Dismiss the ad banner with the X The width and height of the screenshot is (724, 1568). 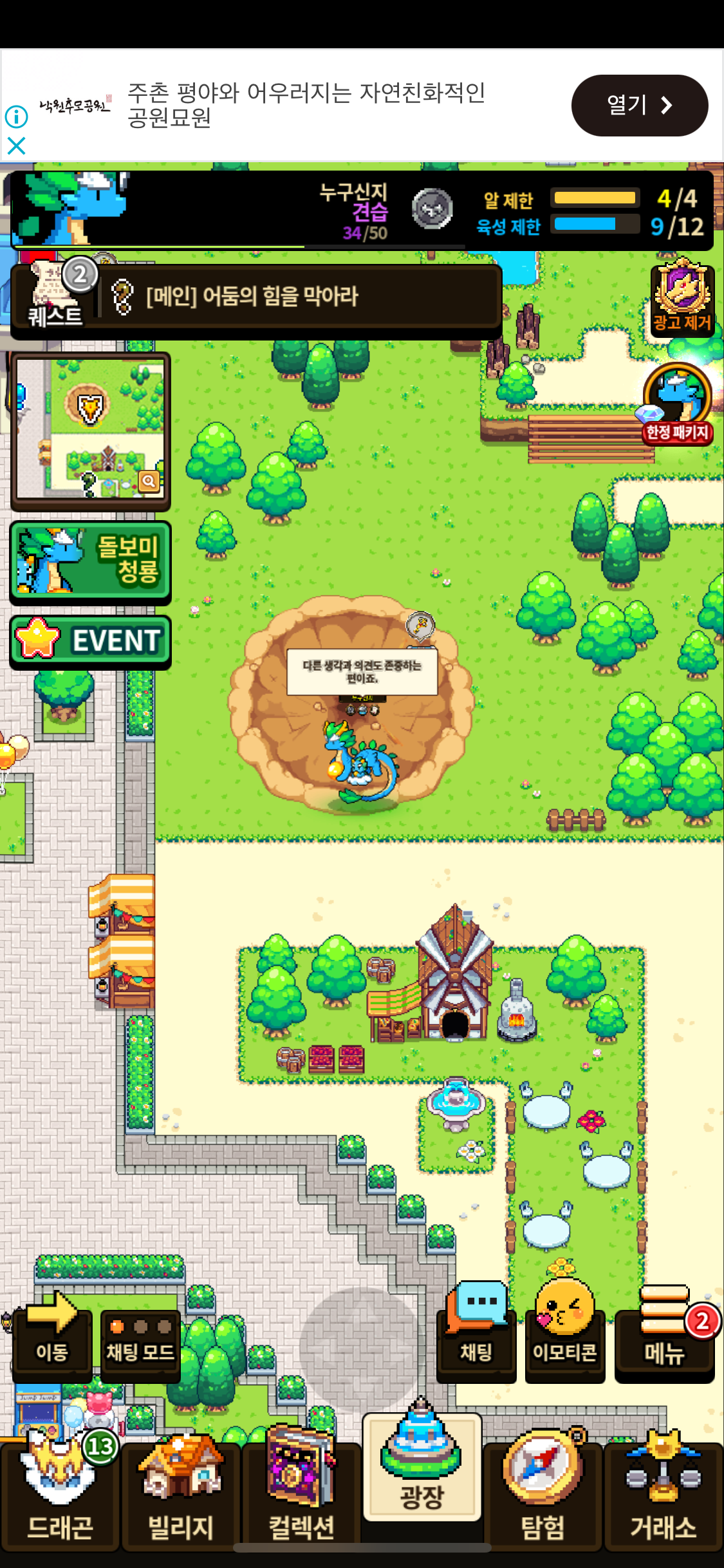click(16, 146)
